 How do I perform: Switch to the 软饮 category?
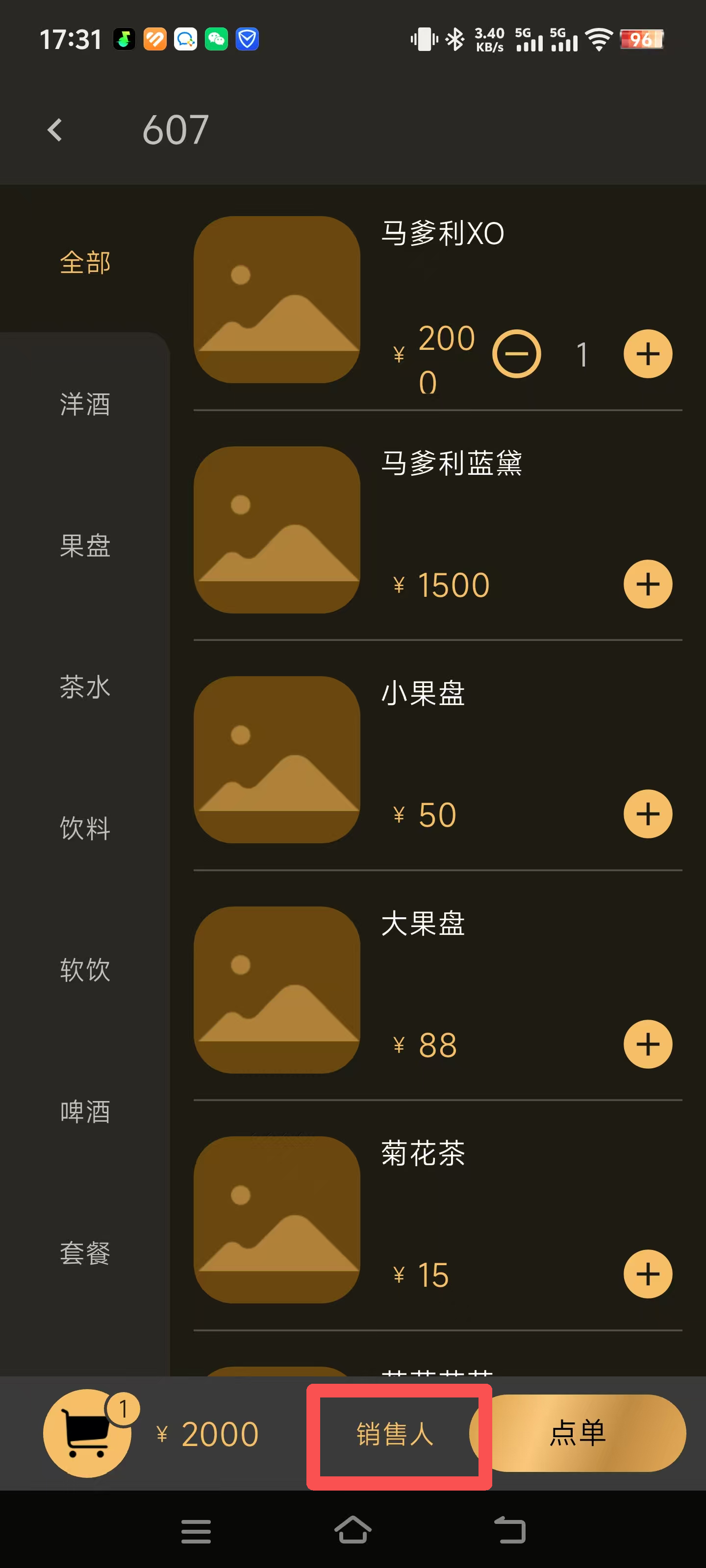(x=85, y=970)
